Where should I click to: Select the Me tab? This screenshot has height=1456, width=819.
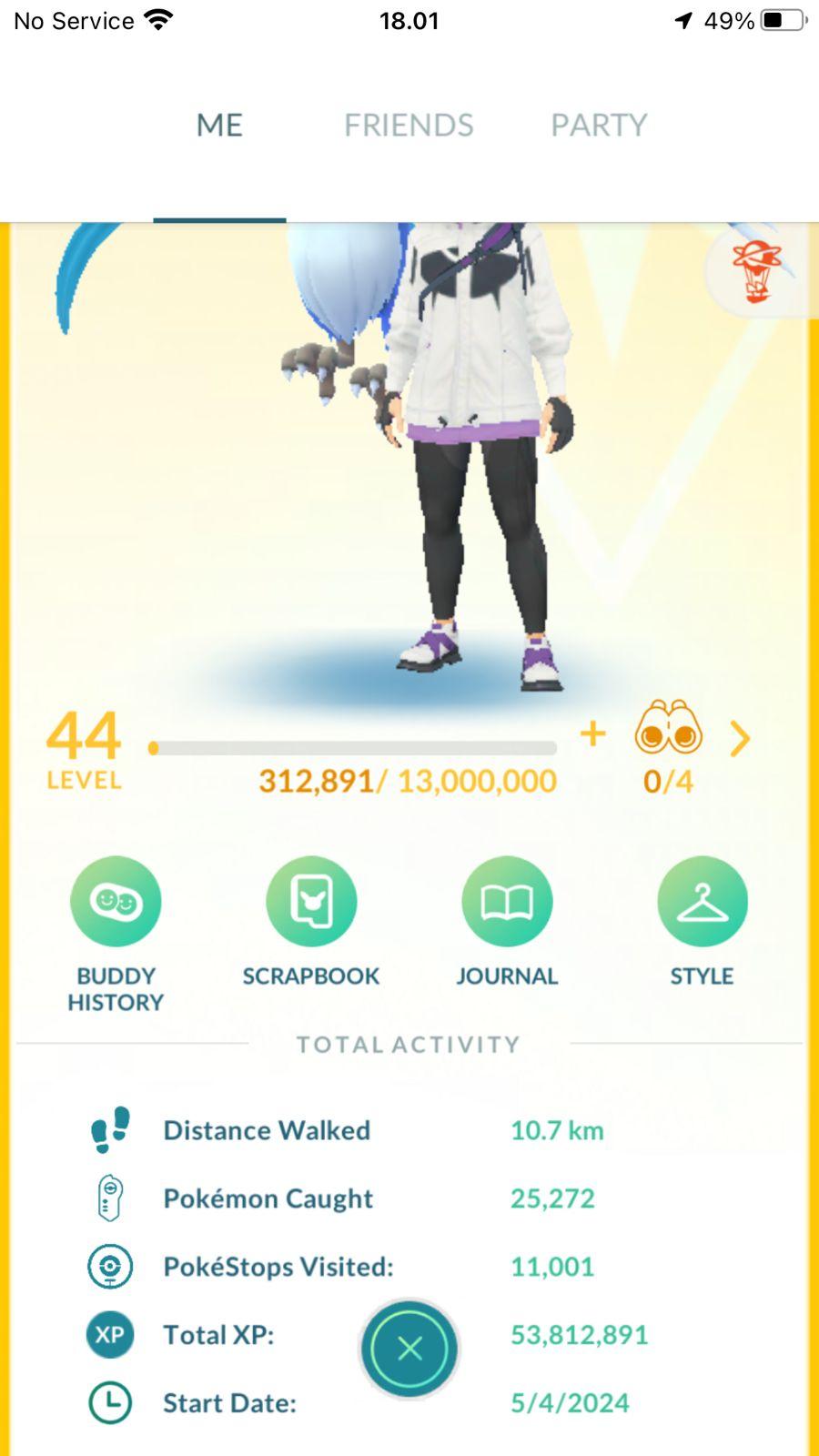click(x=219, y=125)
